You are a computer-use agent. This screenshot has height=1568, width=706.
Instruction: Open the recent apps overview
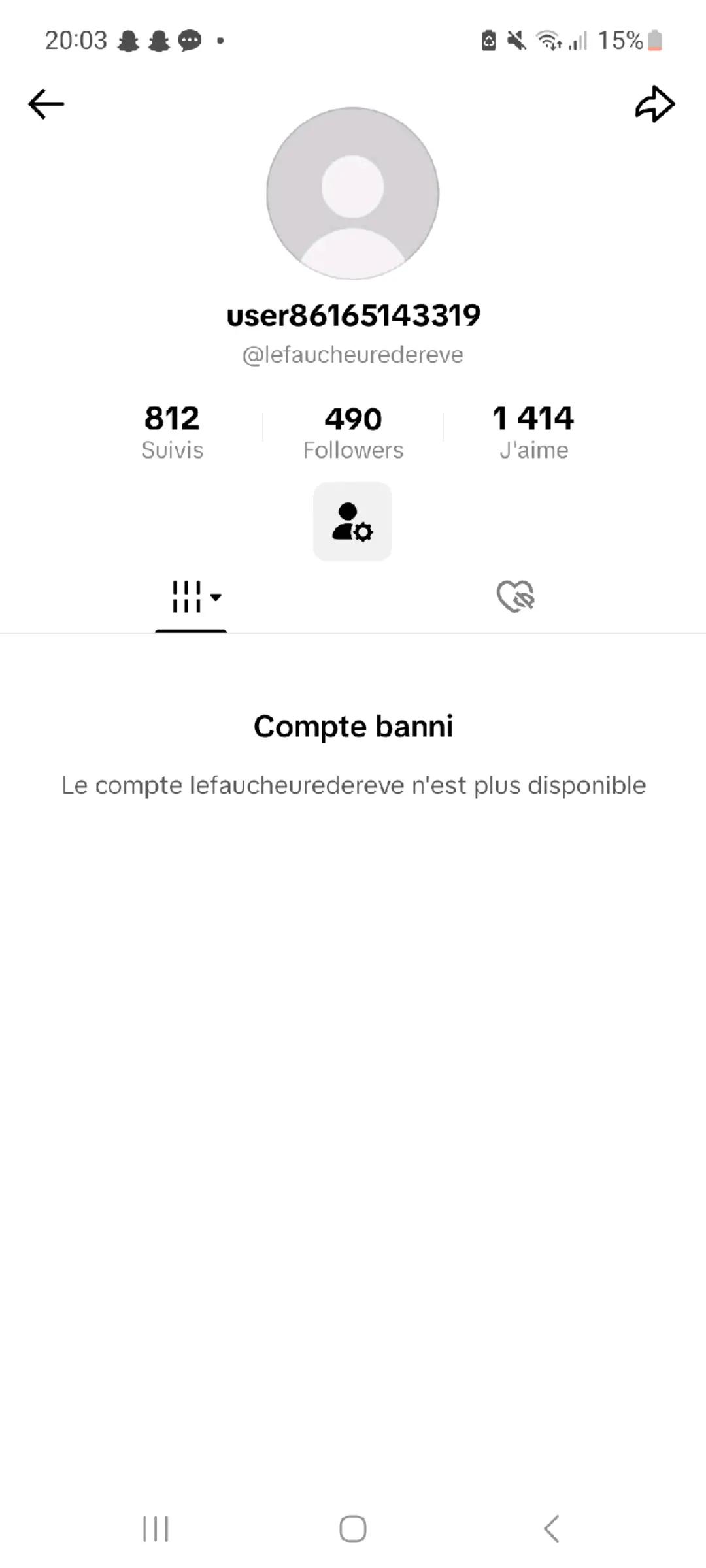click(x=156, y=1528)
